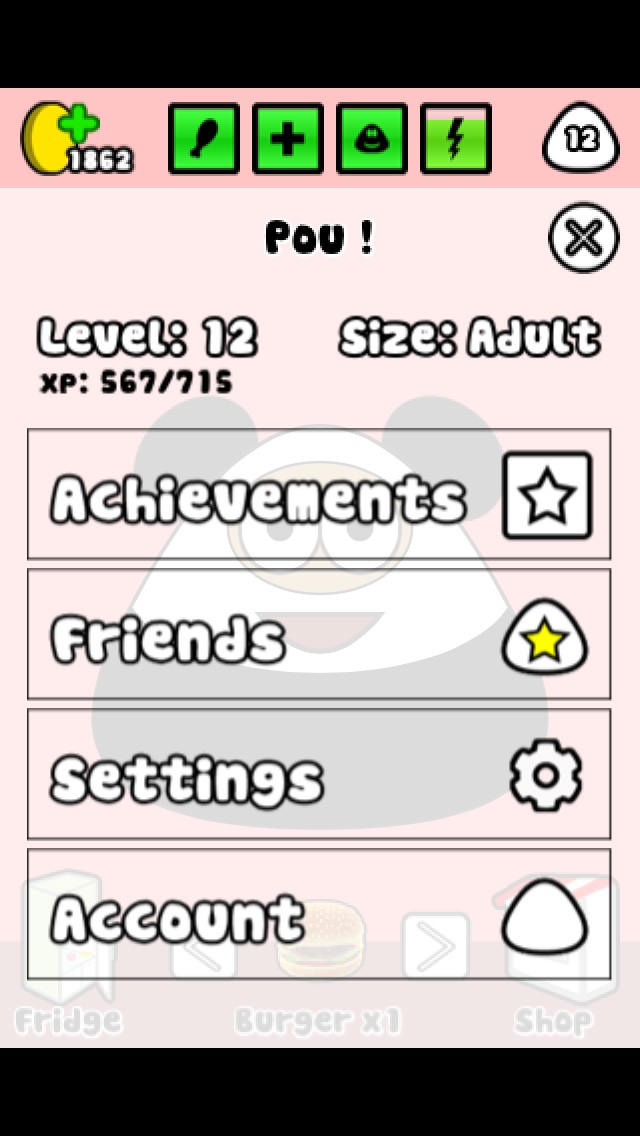The height and width of the screenshot is (1136, 640).
Task: Open Settings
Action: click(x=319, y=774)
